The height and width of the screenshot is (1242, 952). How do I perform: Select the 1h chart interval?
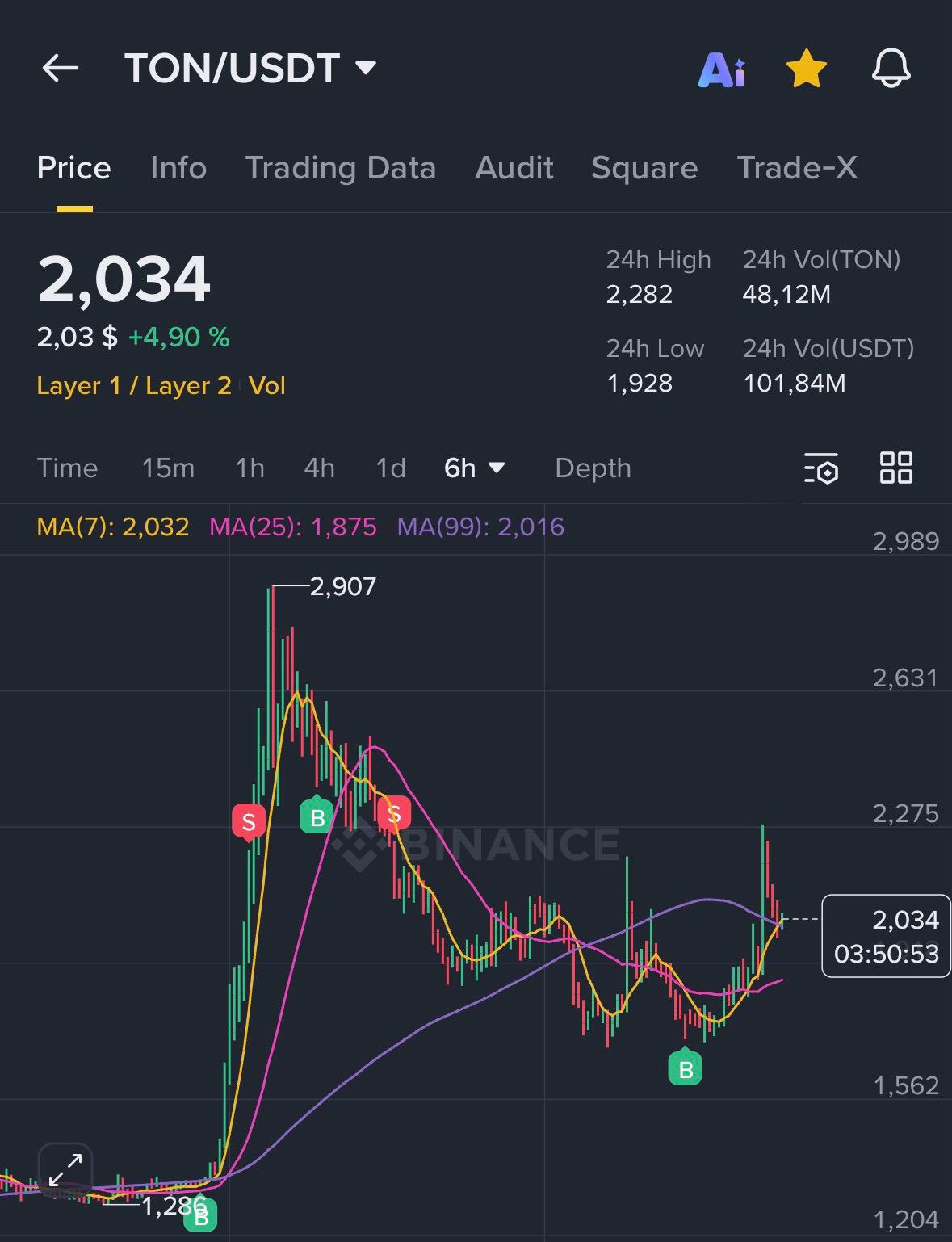[250, 468]
